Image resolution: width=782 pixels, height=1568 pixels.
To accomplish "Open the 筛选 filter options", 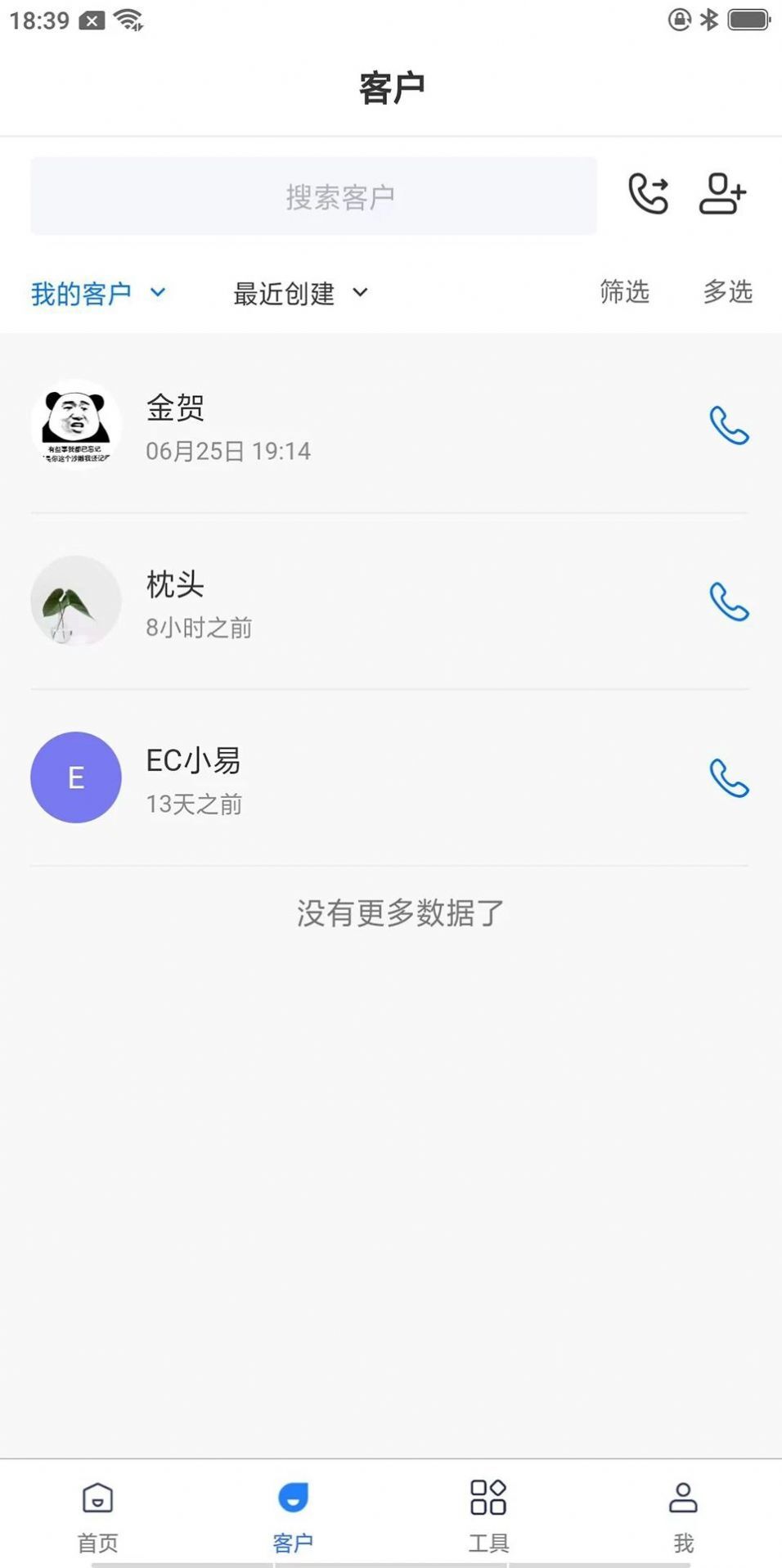I will [x=624, y=292].
